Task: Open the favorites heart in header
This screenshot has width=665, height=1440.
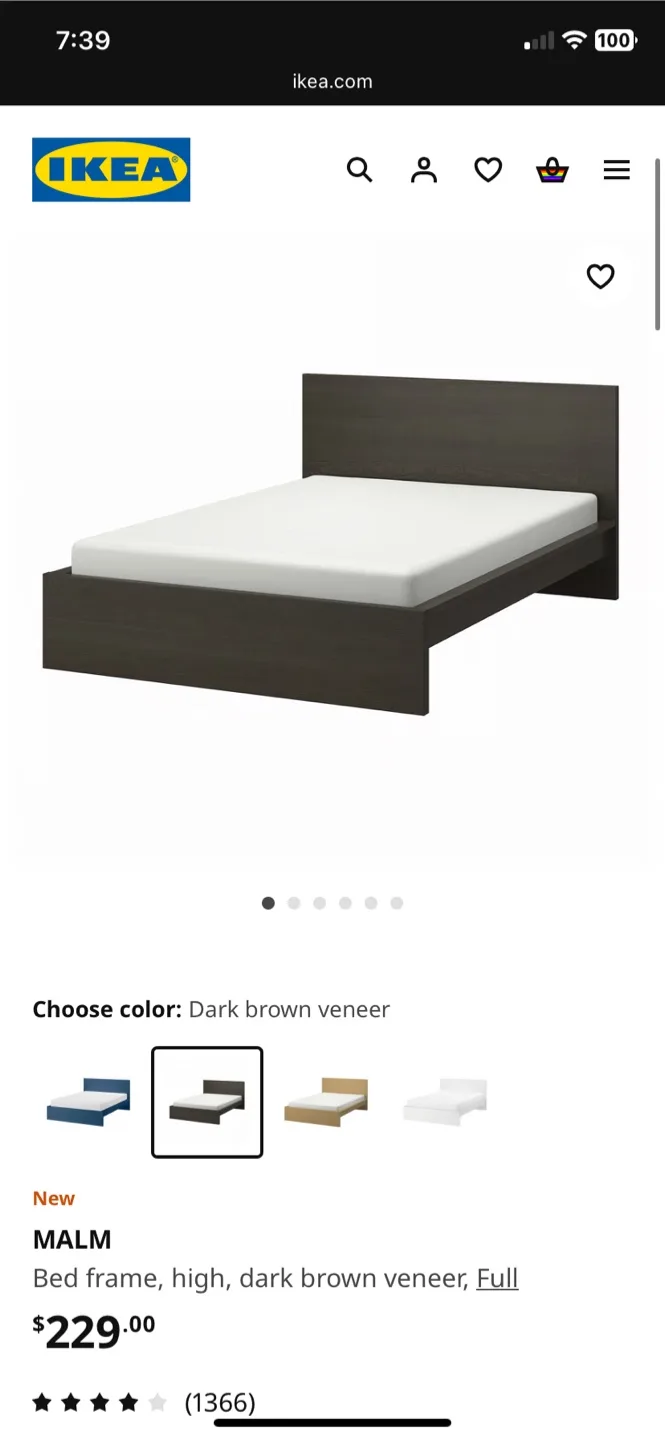Action: tap(488, 170)
